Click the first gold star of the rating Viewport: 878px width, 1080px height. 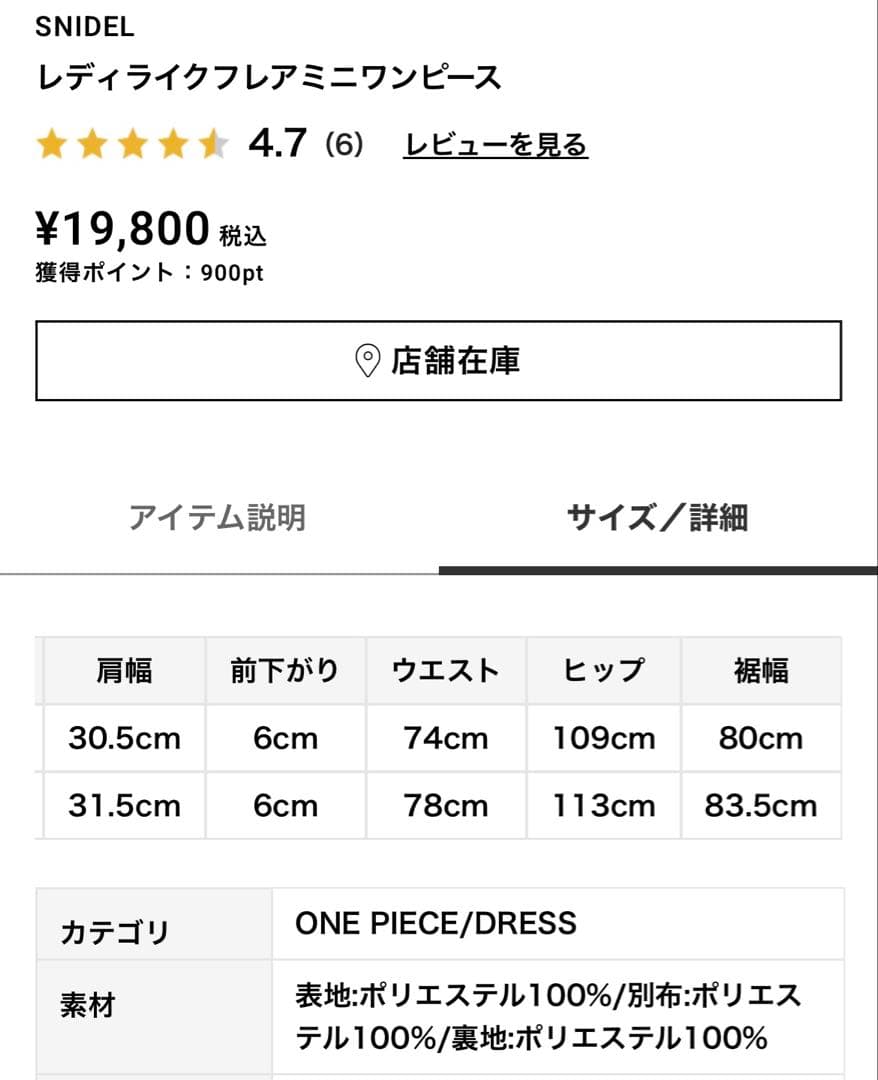[x=52, y=144]
